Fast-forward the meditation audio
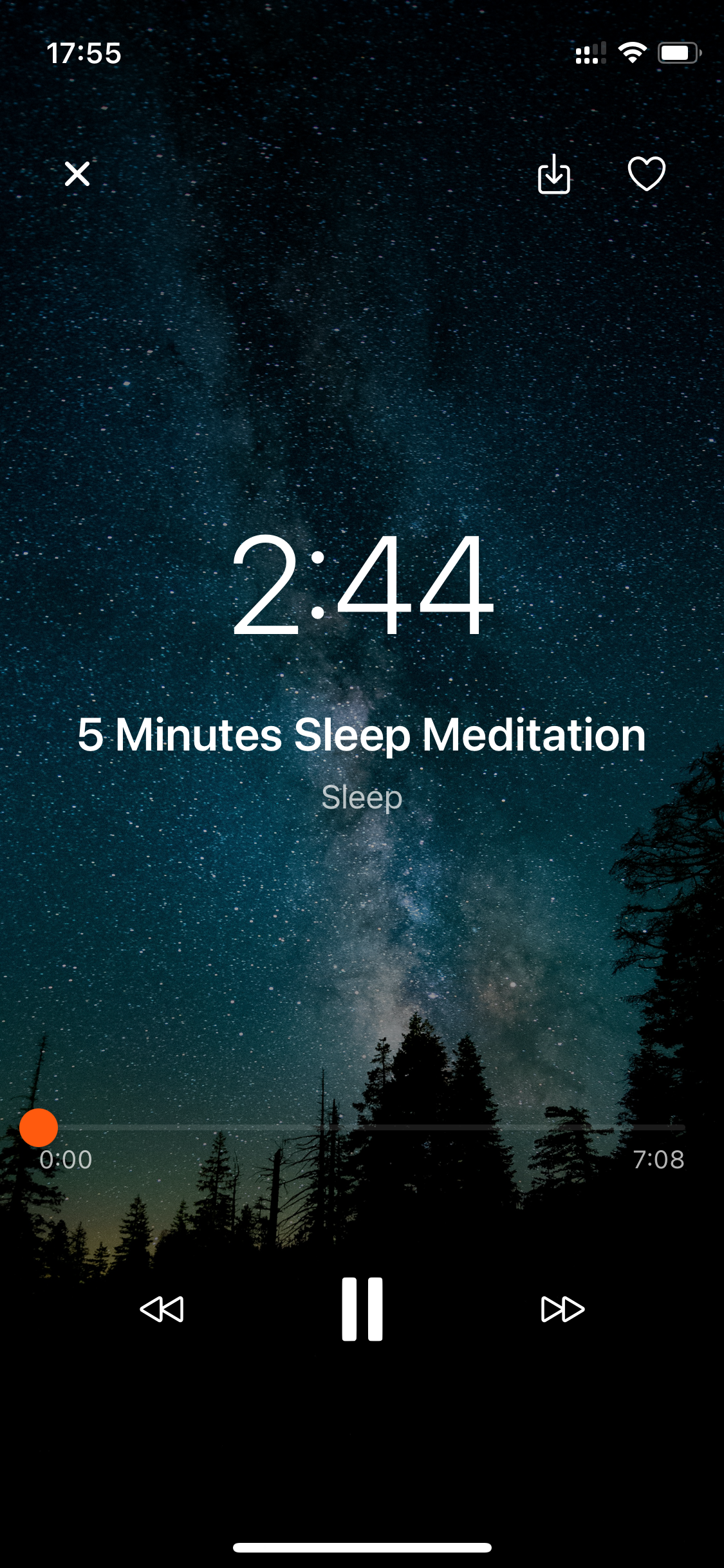This screenshot has height=1568, width=724. [562, 1309]
